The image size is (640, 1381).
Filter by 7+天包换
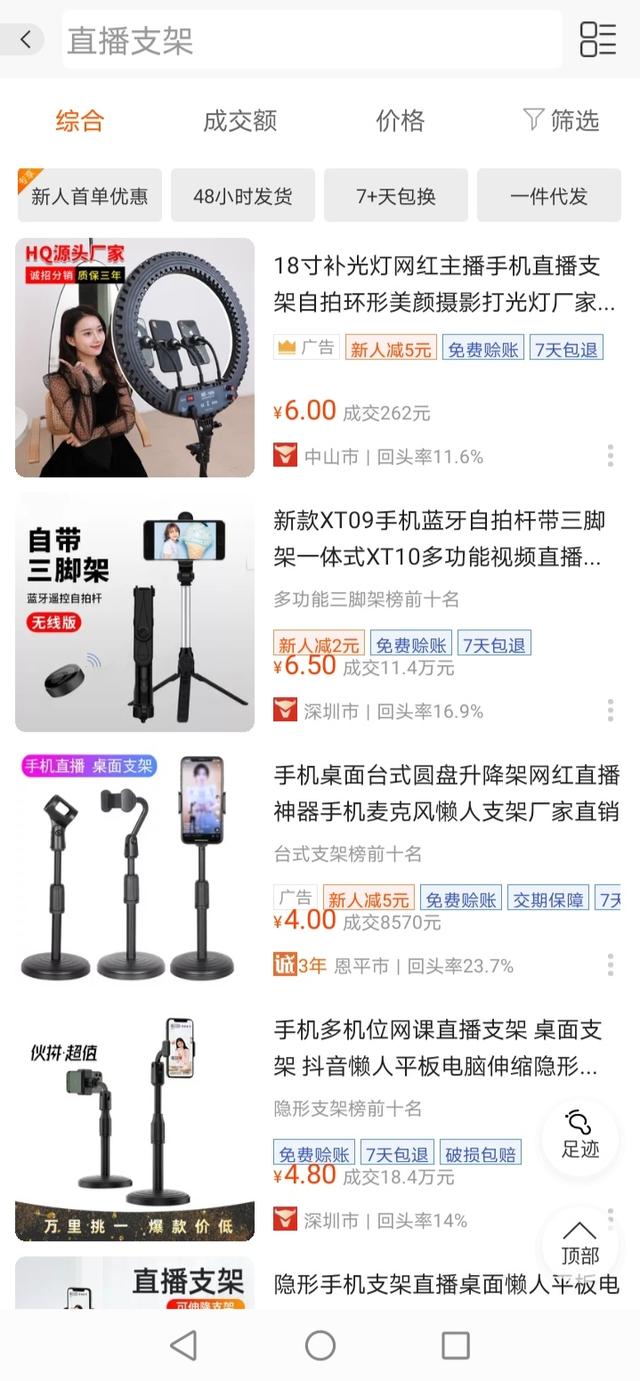pyautogui.click(x=396, y=196)
